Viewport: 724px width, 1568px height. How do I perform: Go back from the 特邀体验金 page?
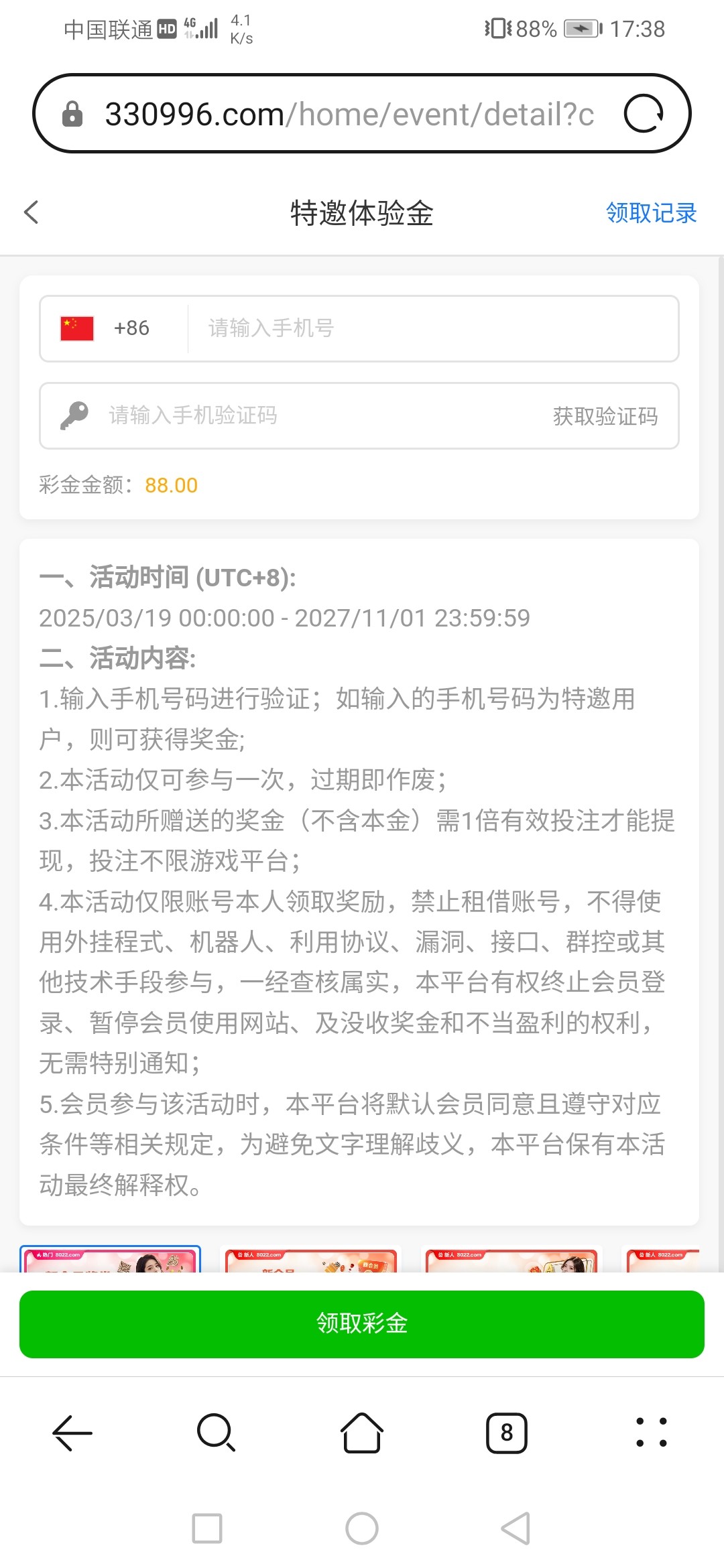pyautogui.click(x=32, y=212)
